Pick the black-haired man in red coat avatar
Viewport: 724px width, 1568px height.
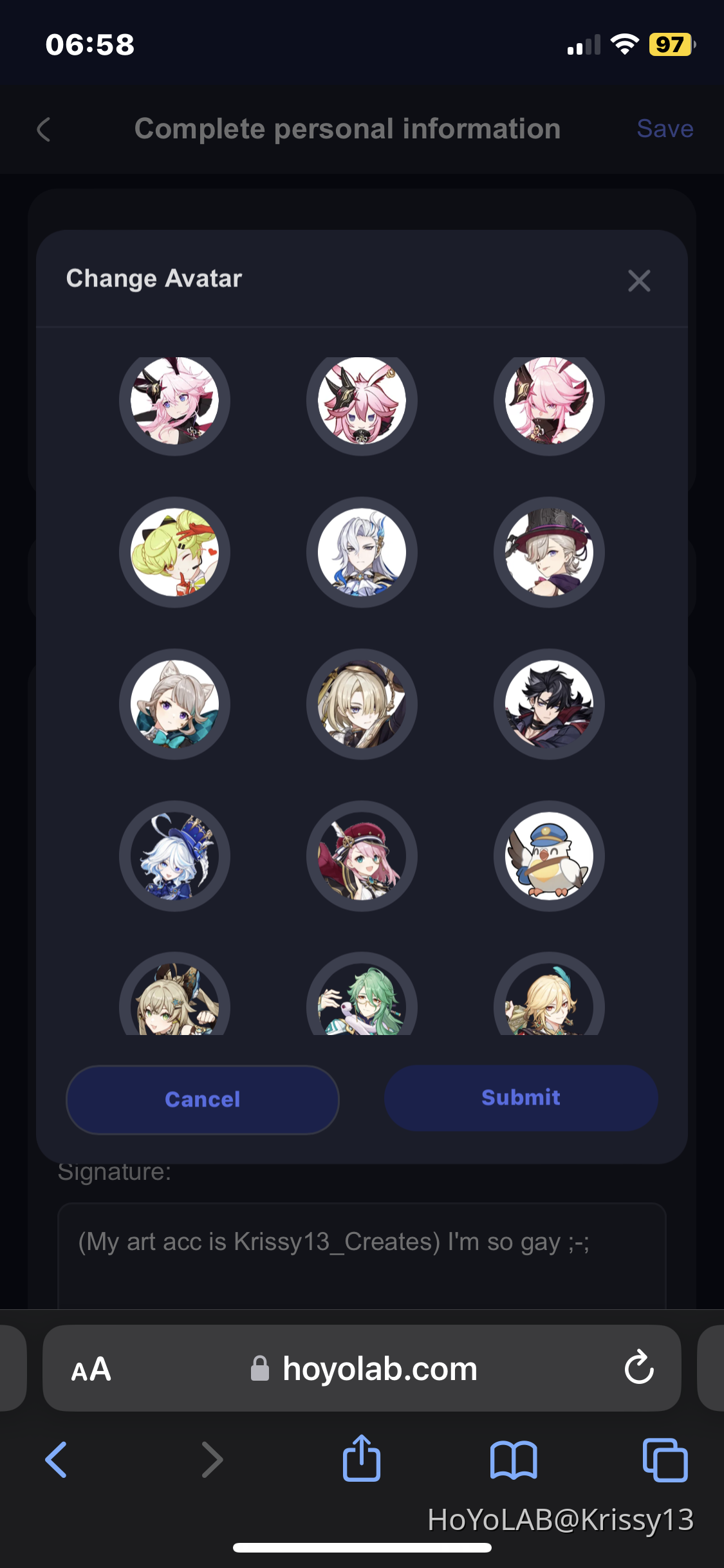pos(548,704)
